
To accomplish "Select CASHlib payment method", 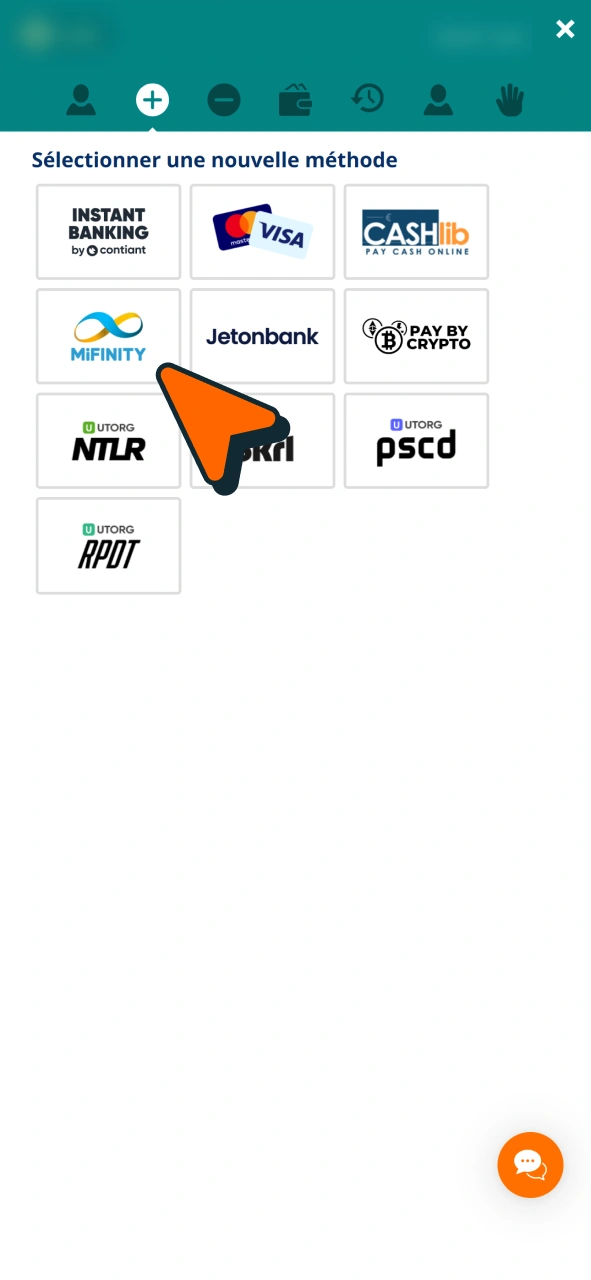I will point(416,232).
